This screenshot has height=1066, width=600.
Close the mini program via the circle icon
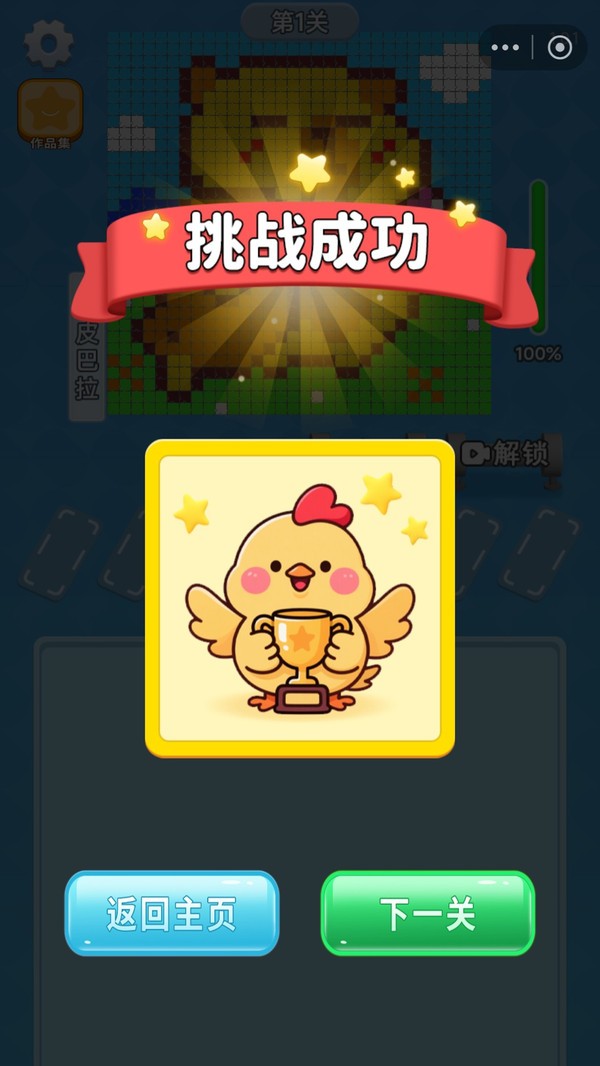(x=560, y=48)
